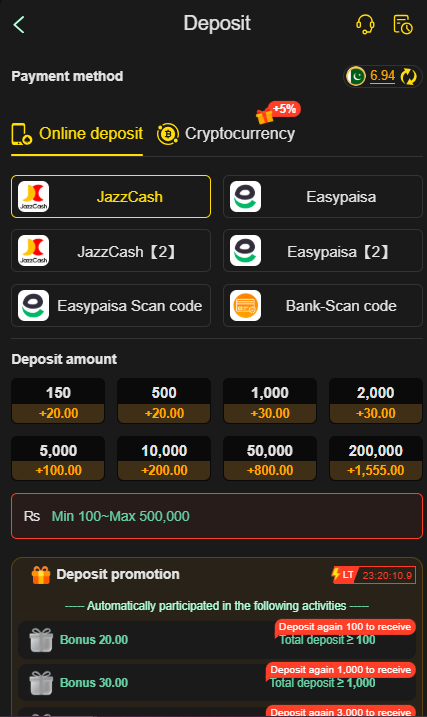
Task: Select the 150 deposit amount
Action: 58,401
